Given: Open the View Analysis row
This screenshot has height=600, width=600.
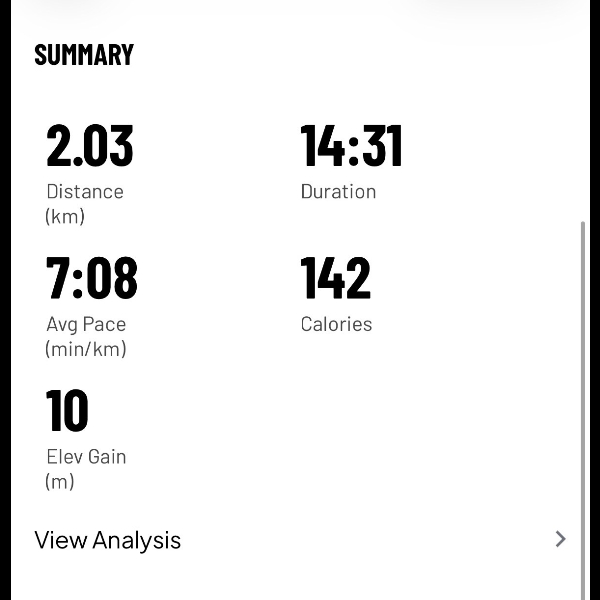Looking at the screenshot, I should point(300,540).
